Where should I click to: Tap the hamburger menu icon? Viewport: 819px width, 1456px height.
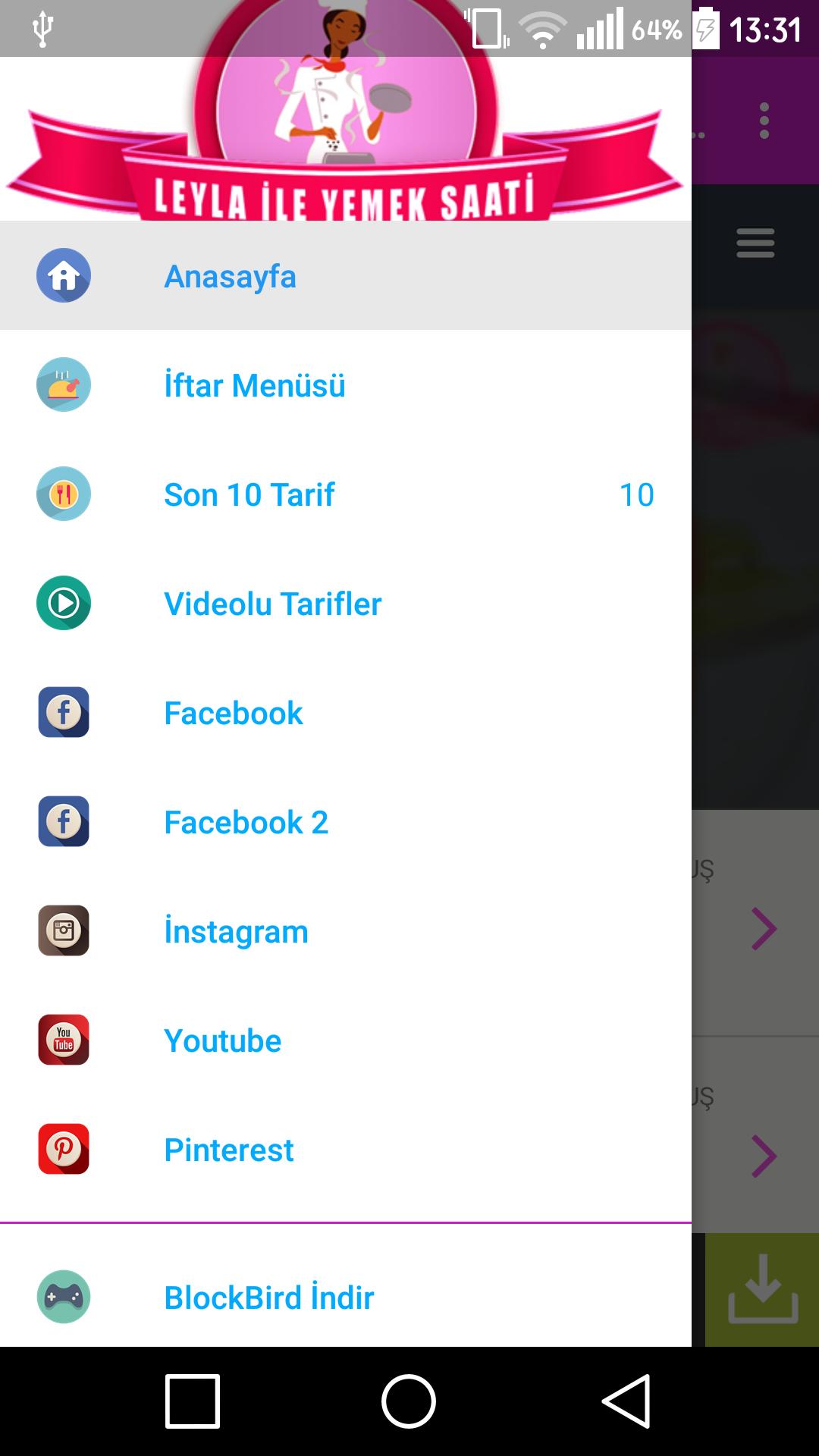pos(755,243)
